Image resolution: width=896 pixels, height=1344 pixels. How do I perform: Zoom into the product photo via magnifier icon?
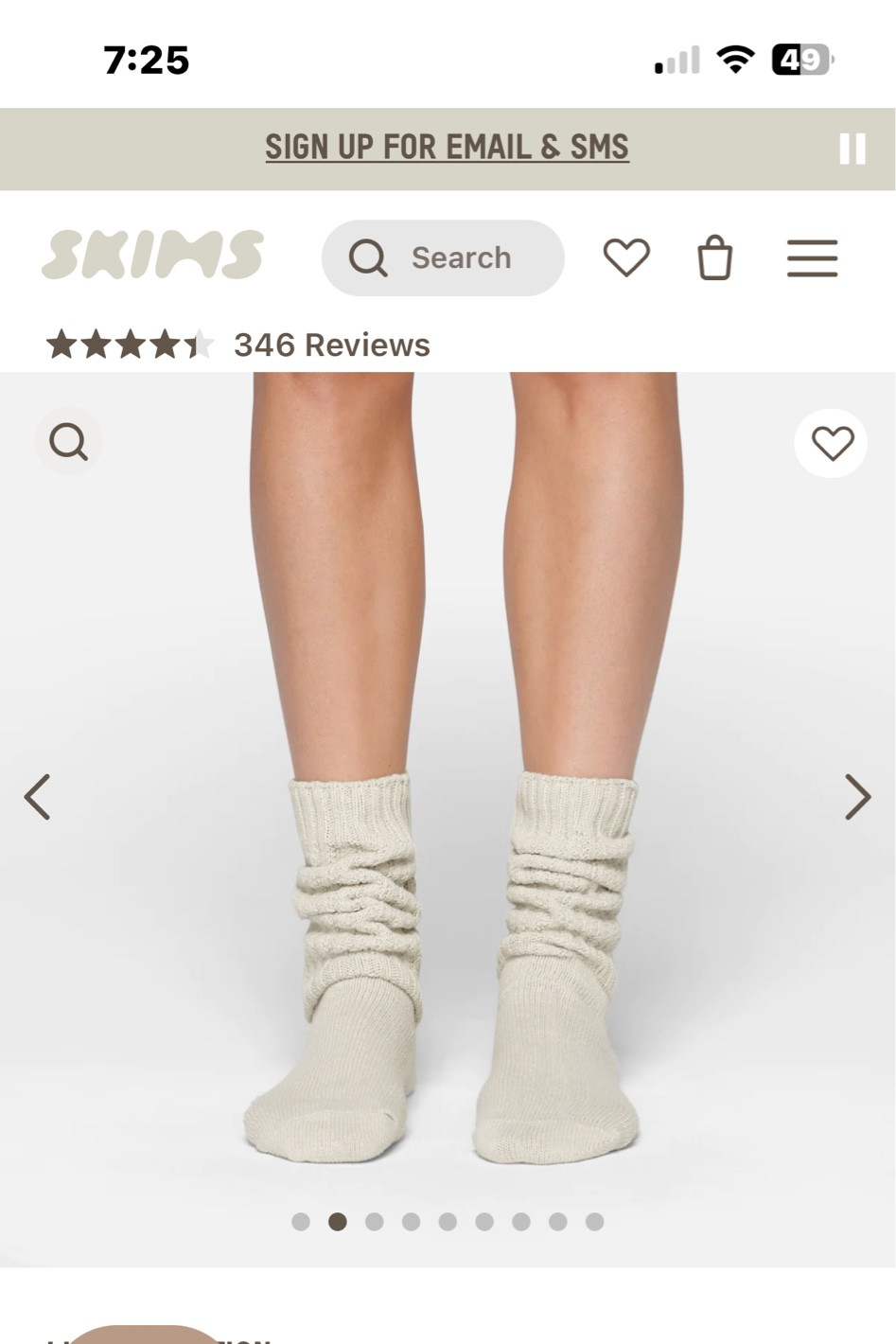[68, 440]
